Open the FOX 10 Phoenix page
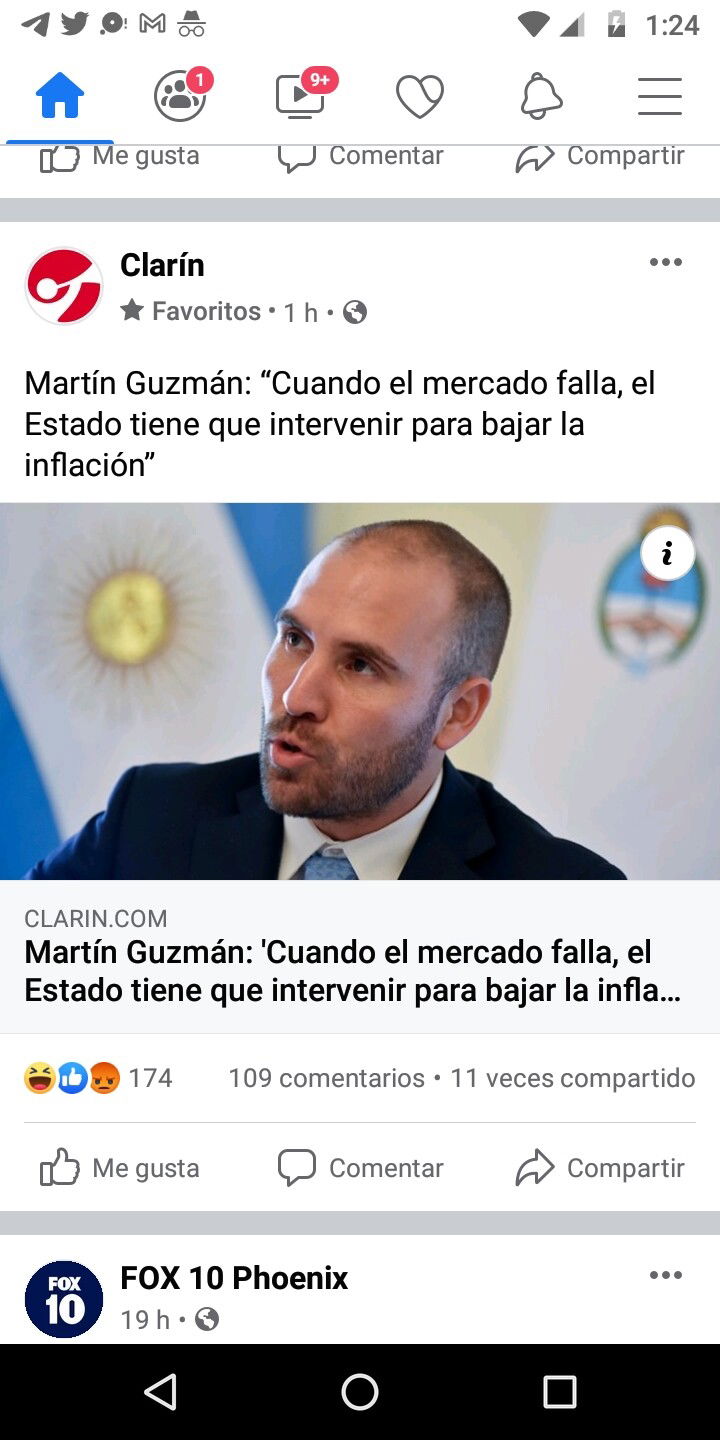The height and width of the screenshot is (1440, 720). 234,1278
